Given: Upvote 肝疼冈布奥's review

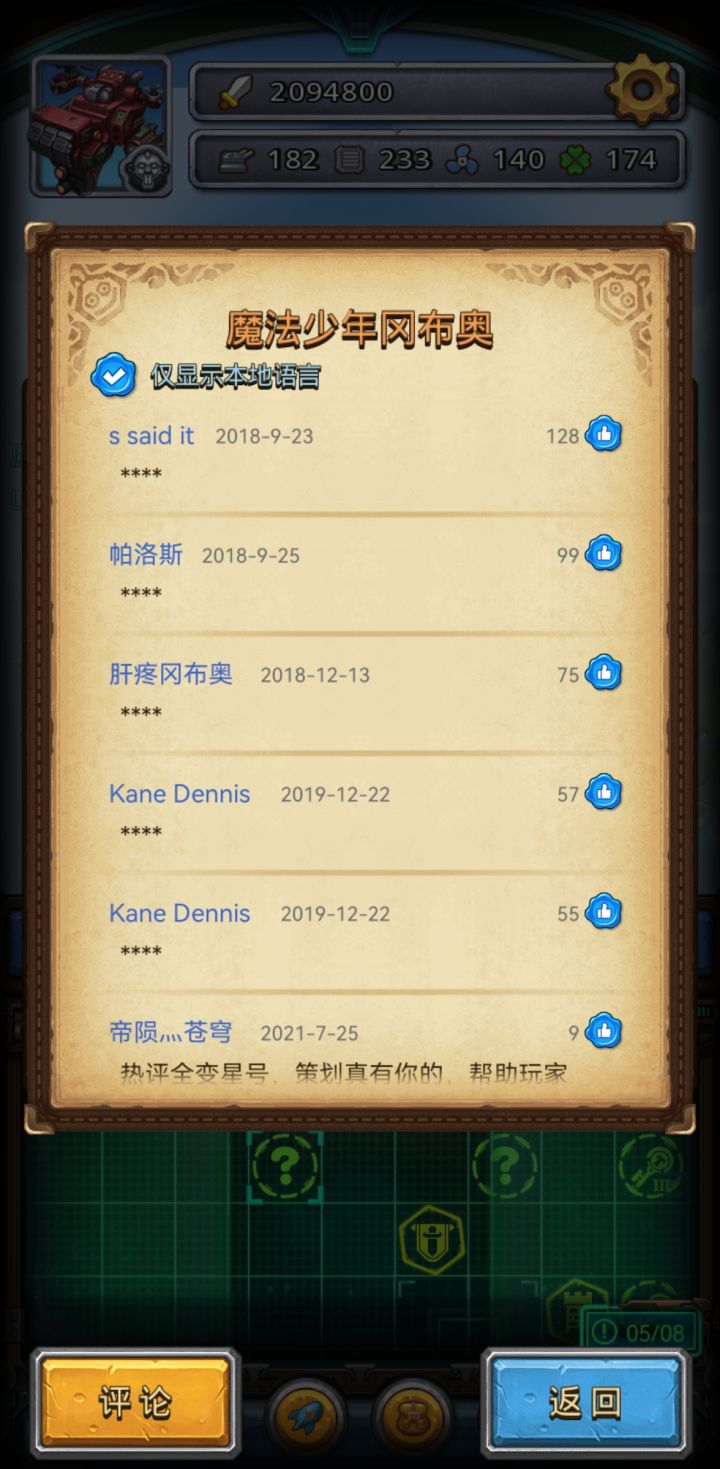Looking at the screenshot, I should point(602,673).
